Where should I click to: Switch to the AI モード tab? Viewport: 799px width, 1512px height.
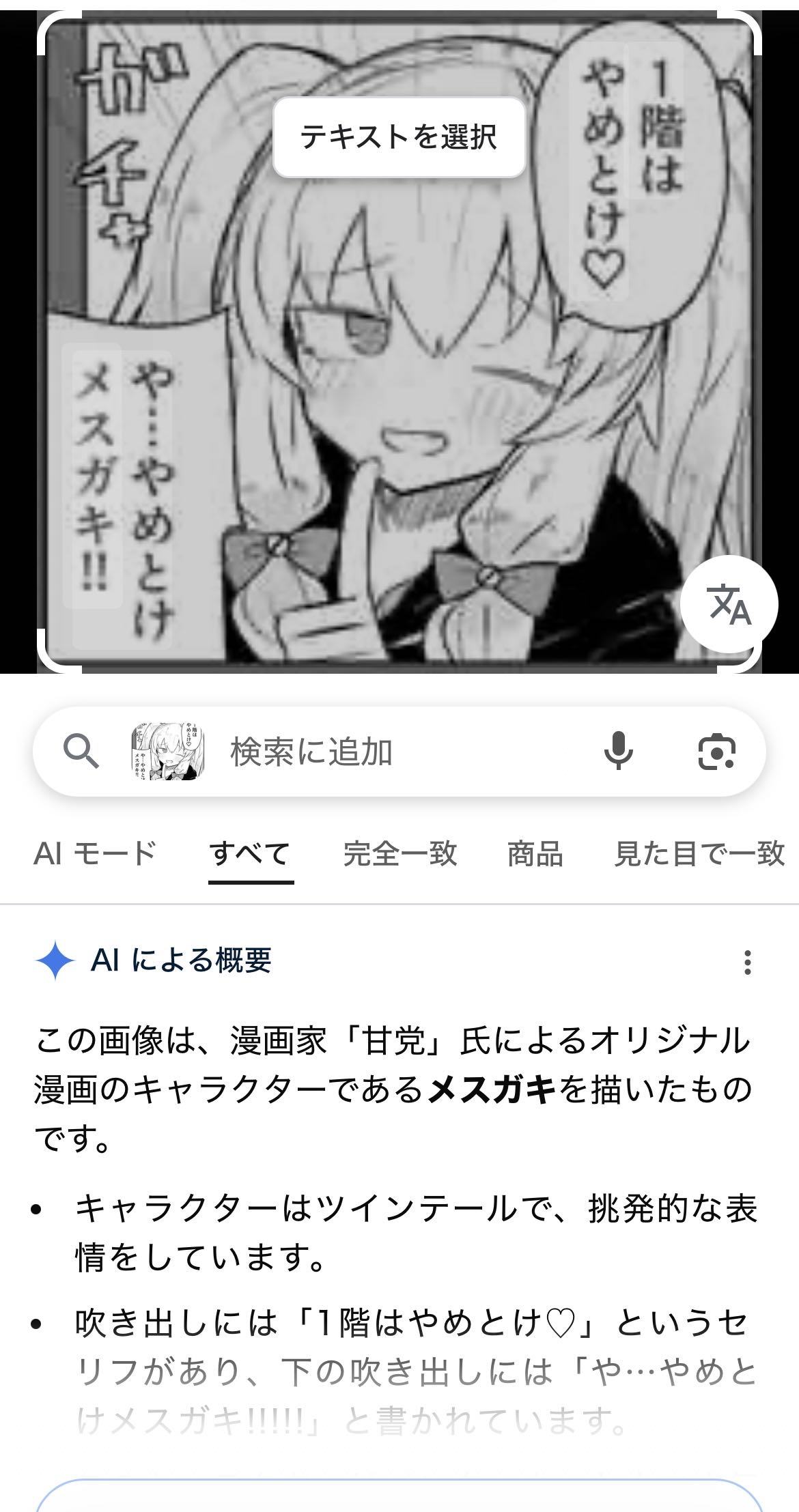(x=95, y=853)
